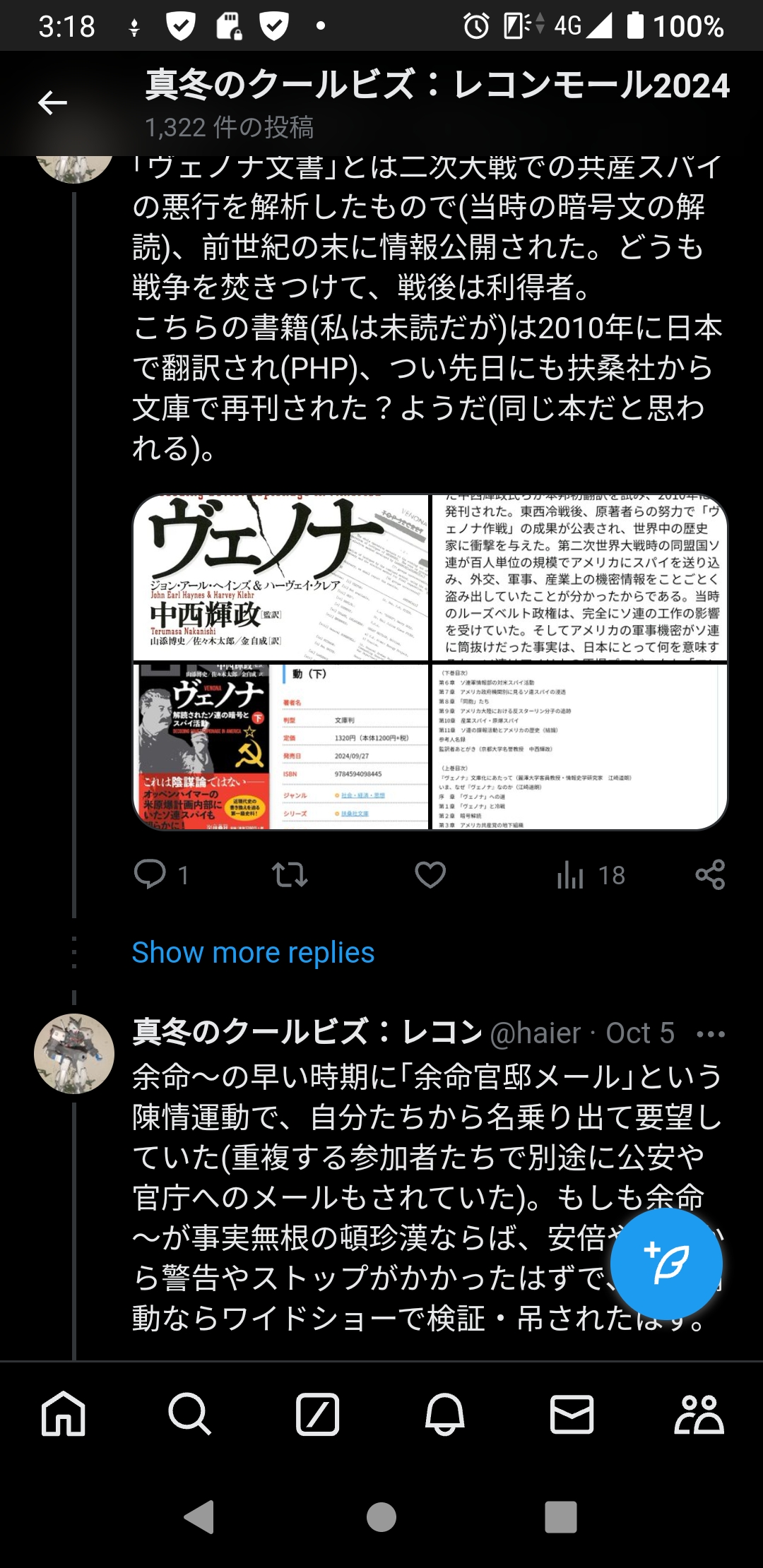Go back using the arrow

click(x=52, y=103)
